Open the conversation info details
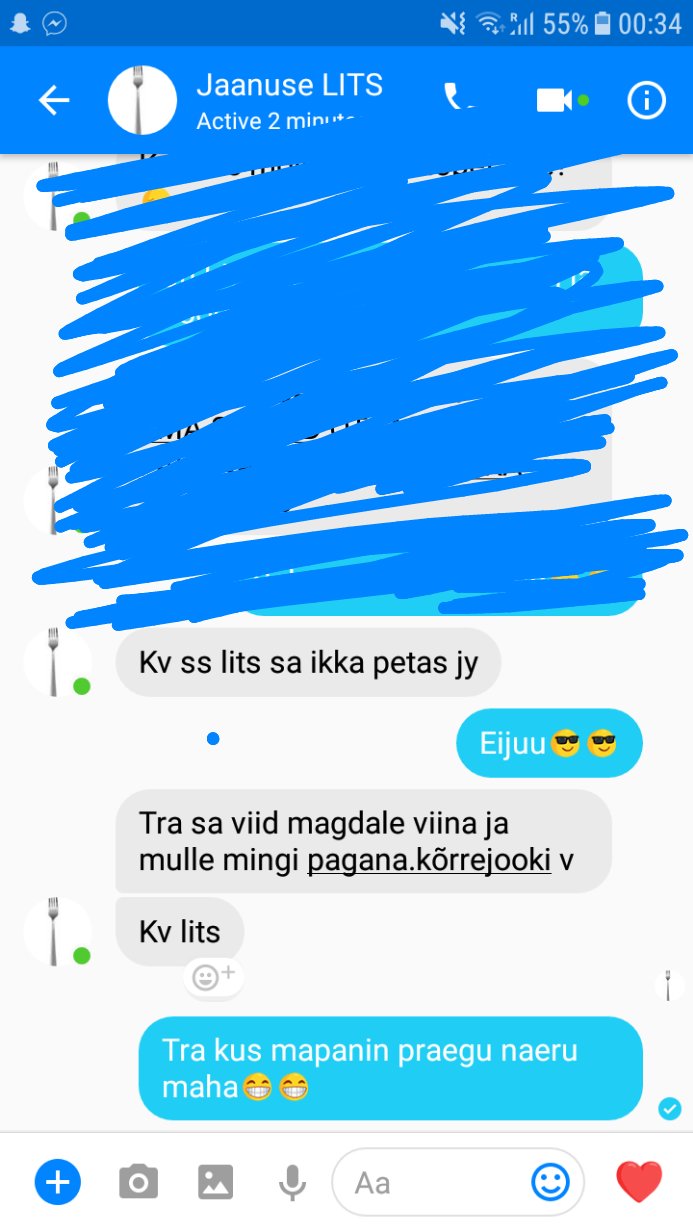 click(646, 100)
